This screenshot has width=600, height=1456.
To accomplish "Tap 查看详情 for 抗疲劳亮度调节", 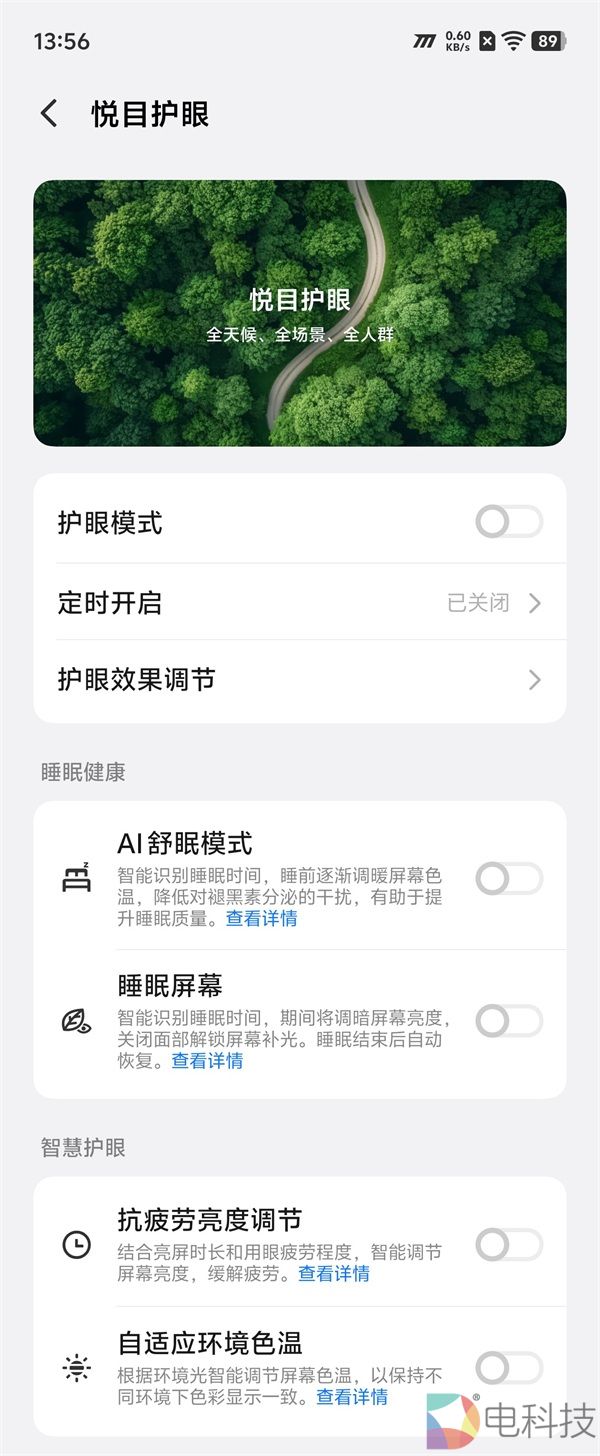I will [x=334, y=1273].
